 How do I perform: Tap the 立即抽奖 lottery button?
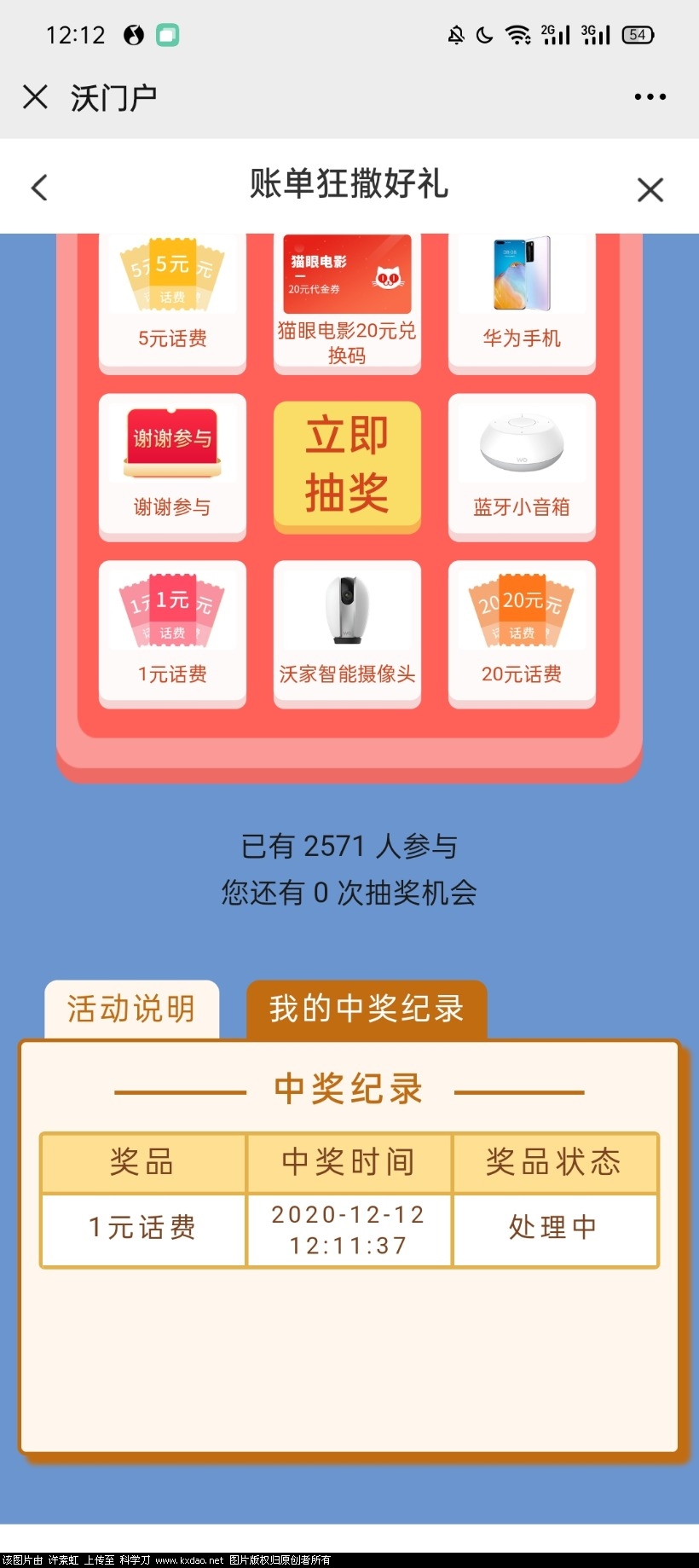coord(347,465)
